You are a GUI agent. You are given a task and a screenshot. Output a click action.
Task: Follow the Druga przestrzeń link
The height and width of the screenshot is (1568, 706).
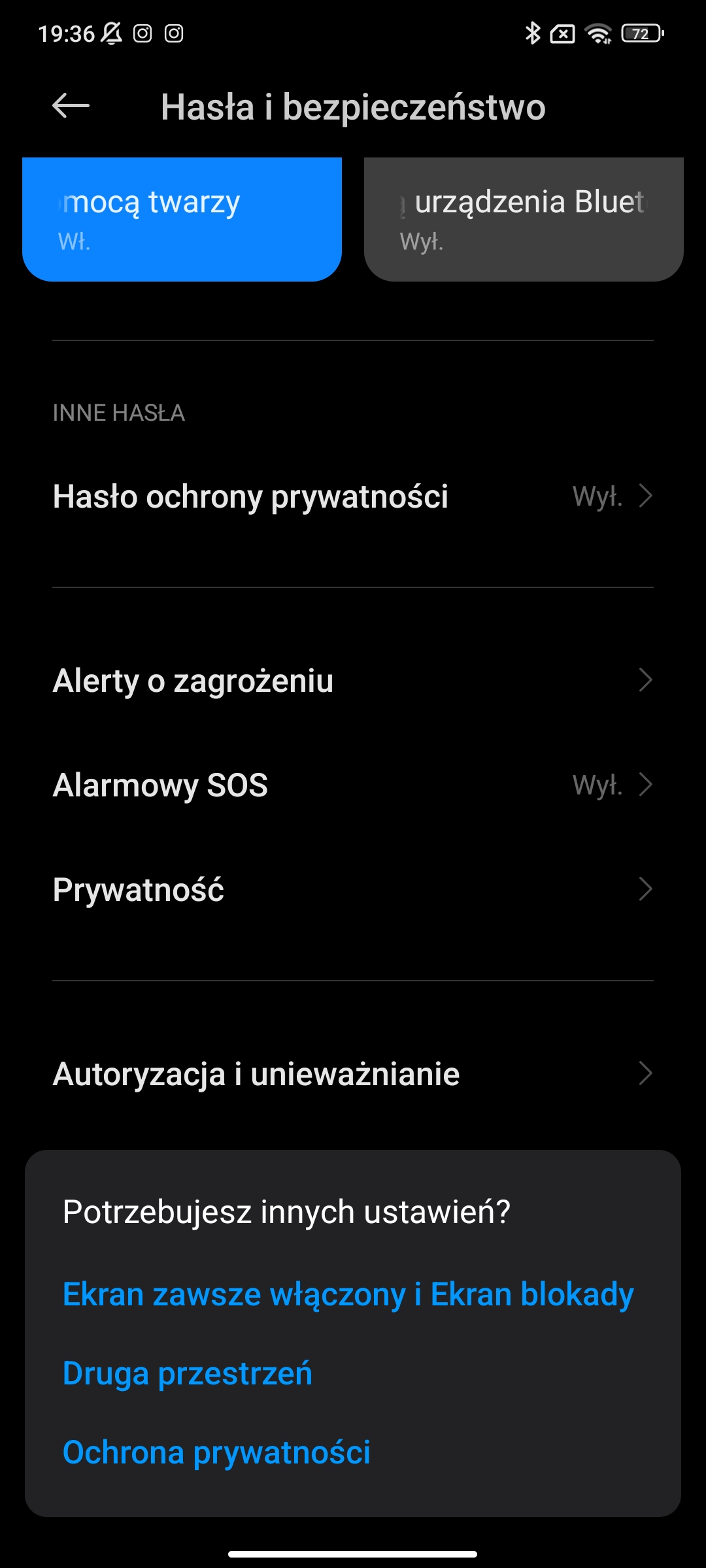point(188,1373)
